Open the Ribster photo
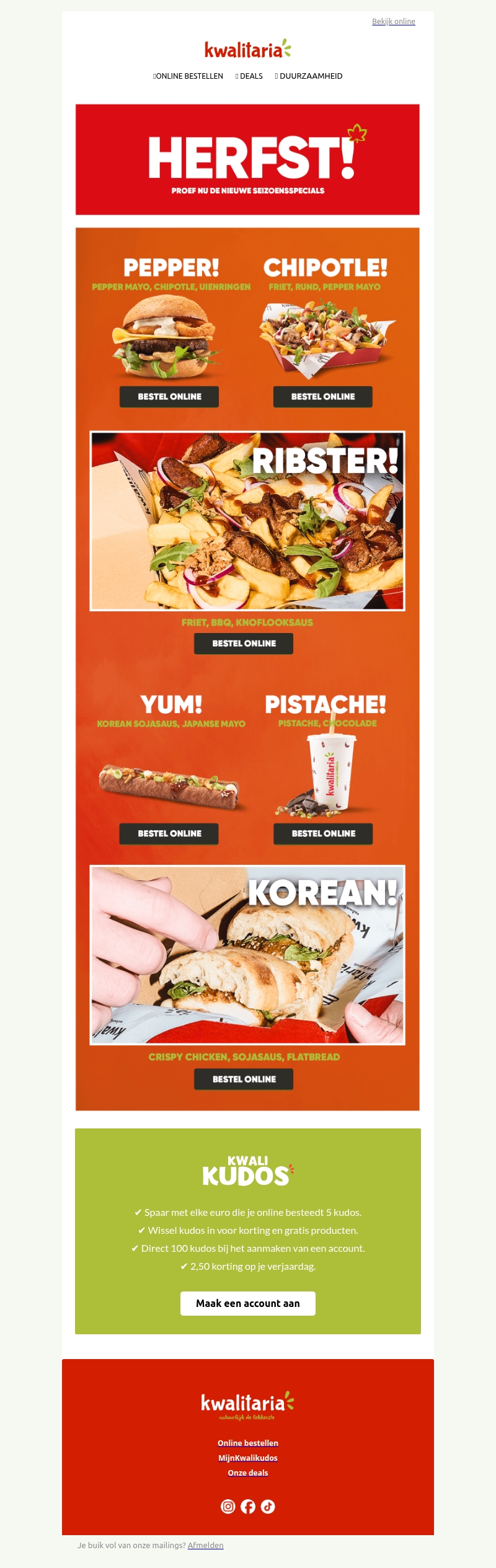496x1568 pixels. click(x=247, y=521)
